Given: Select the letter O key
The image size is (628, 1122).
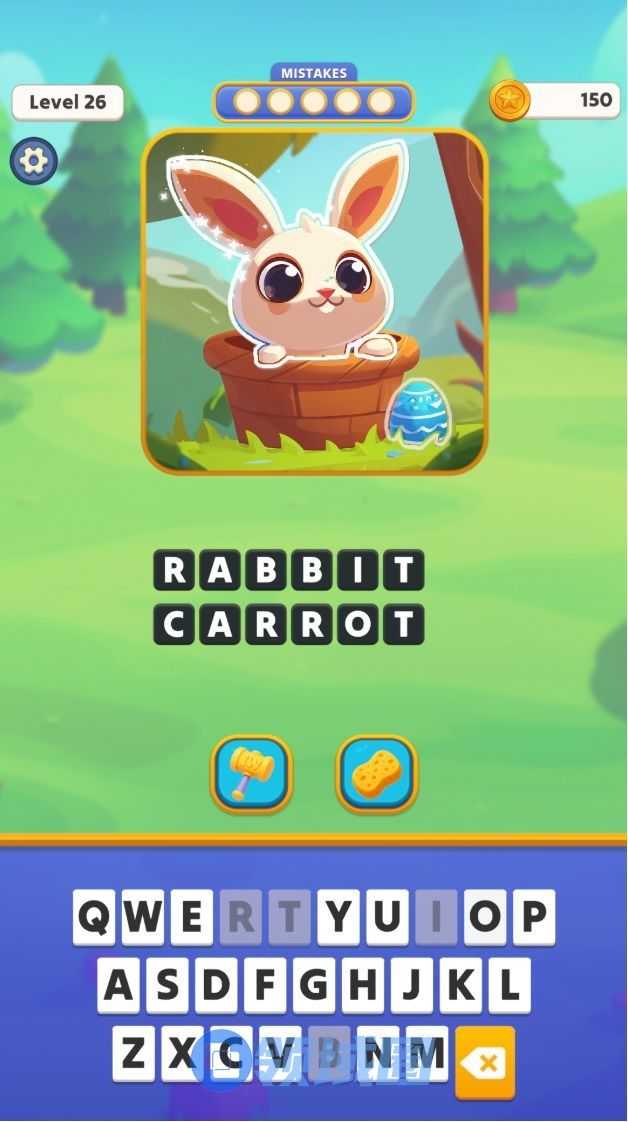Looking at the screenshot, I should [486, 917].
